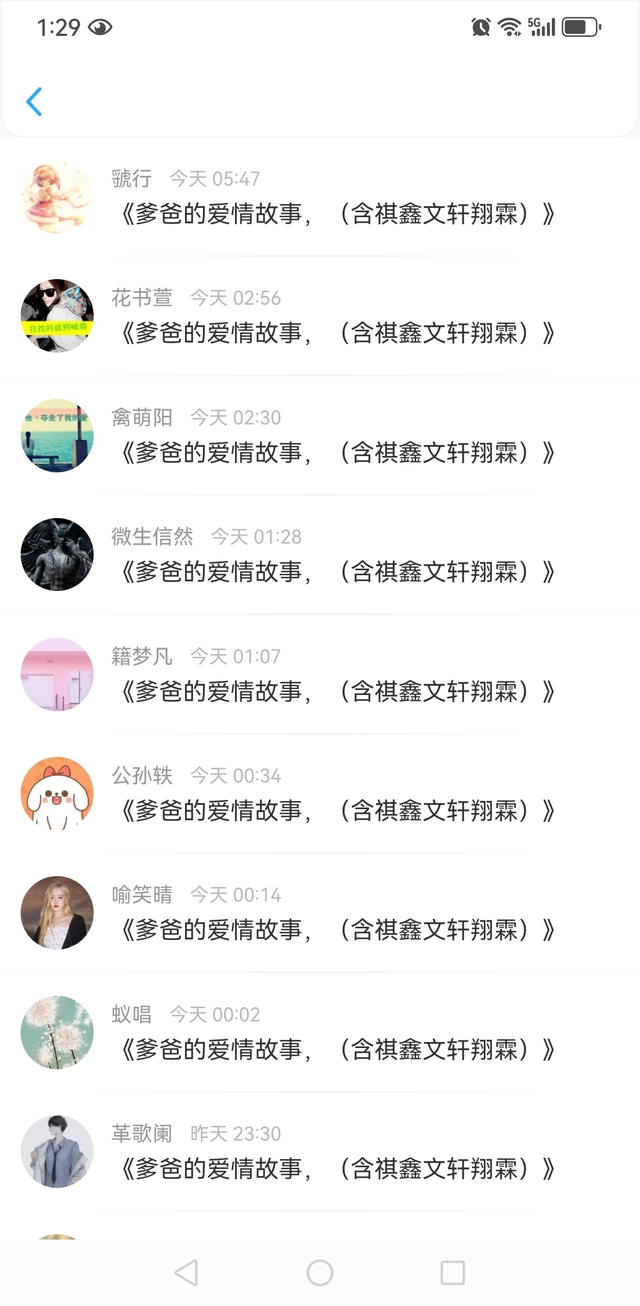640x1306 pixels.
Task: View the entry from 蚁唱
Action: [337, 1049]
